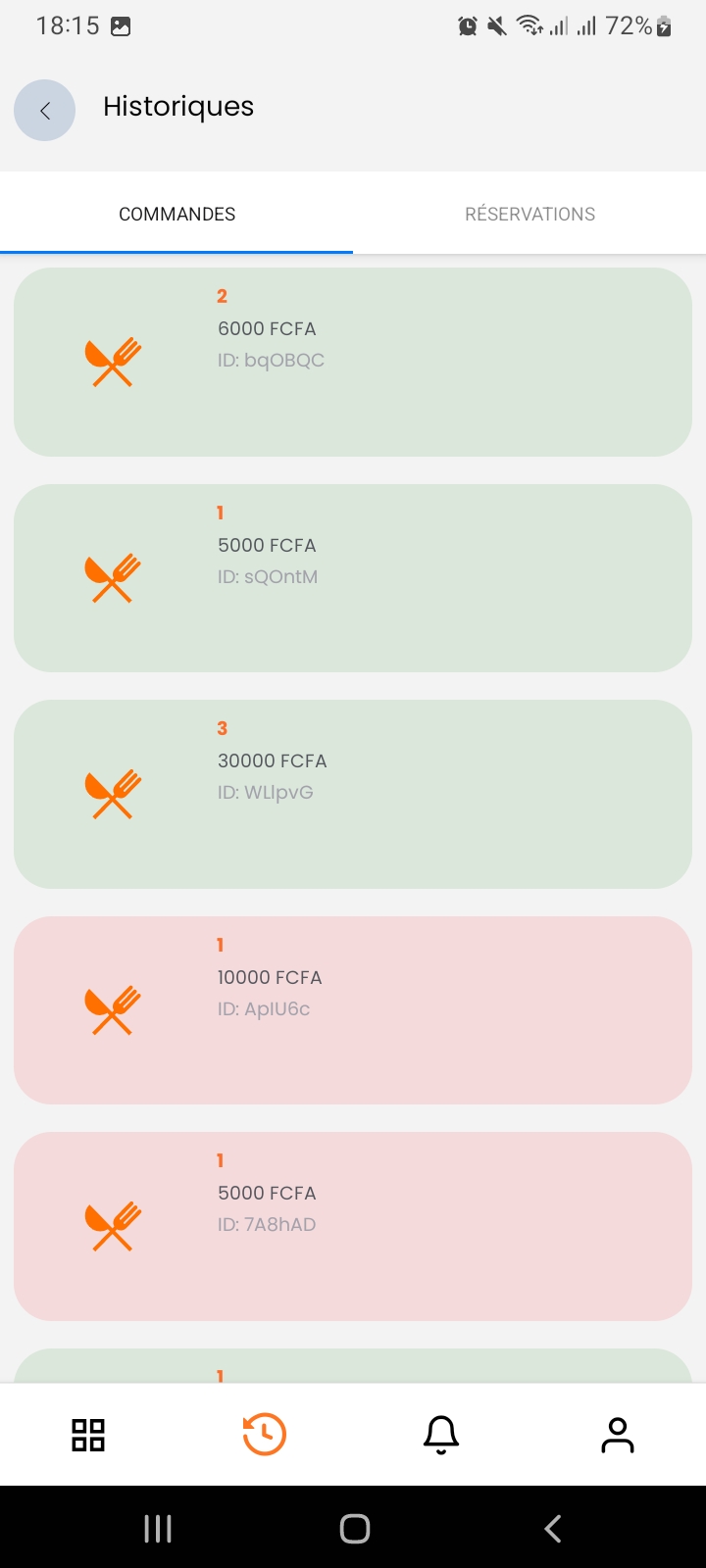Screen dimensions: 706x1568
Task: Switch to the Réservations tab
Action: (x=529, y=214)
